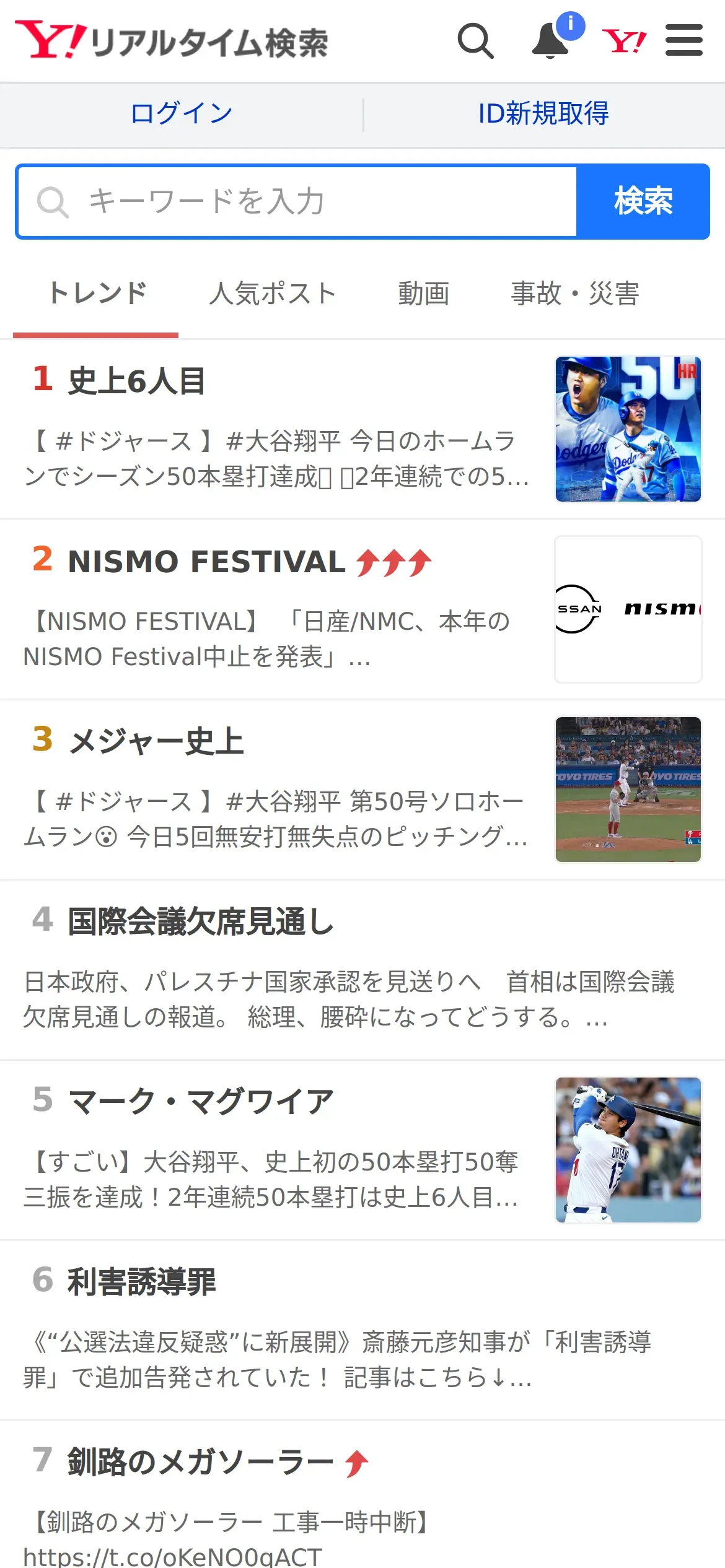Open the NISMO FESTIVAL trend

(x=206, y=562)
